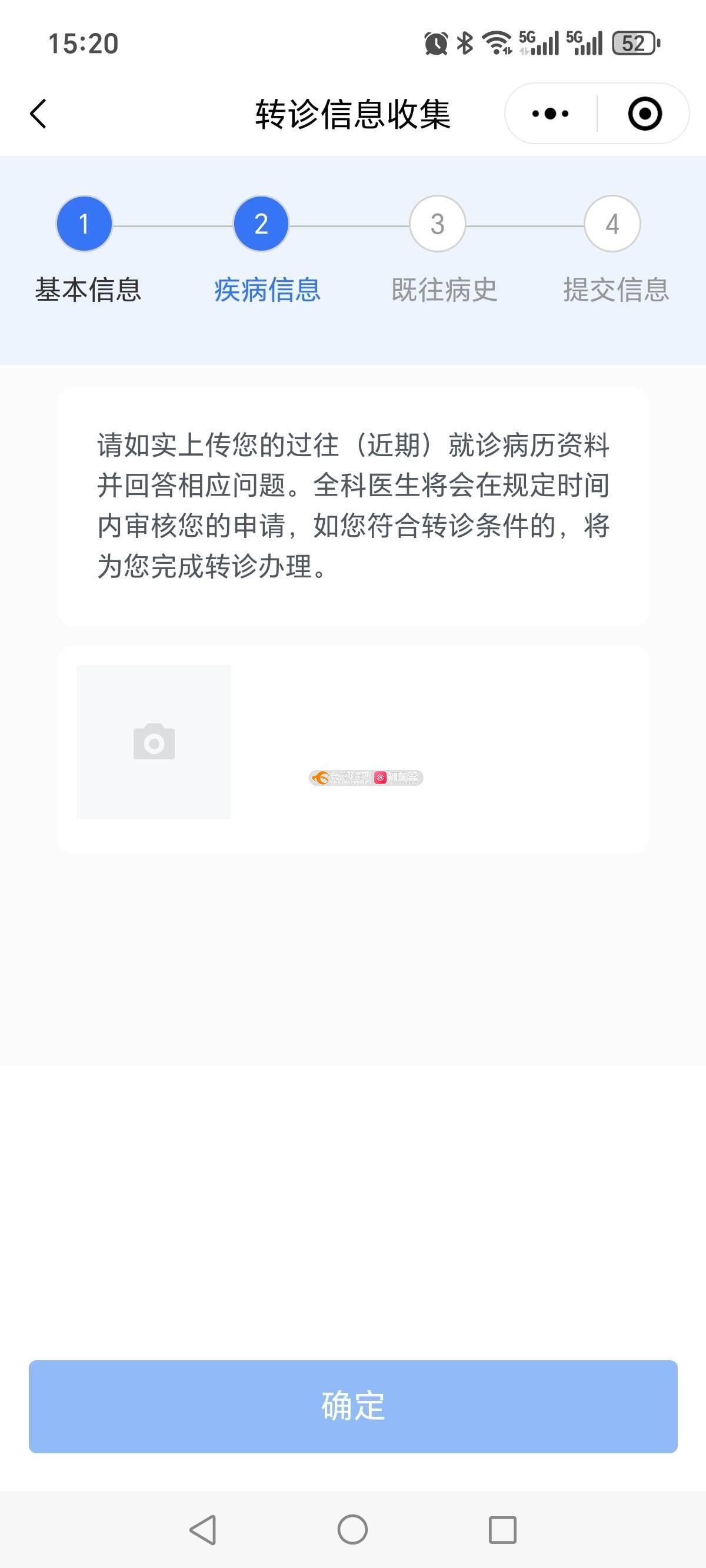Image resolution: width=706 pixels, height=1568 pixels.
Task: Go back using the header arrow
Action: 38,114
